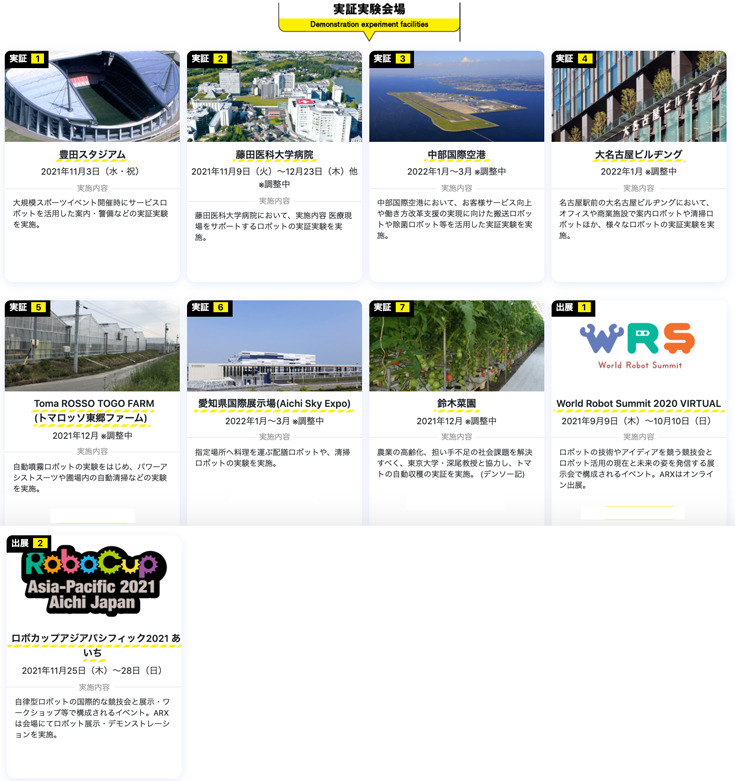
Task: Open the 藤田医科大学病院 card
Action: coord(274,155)
